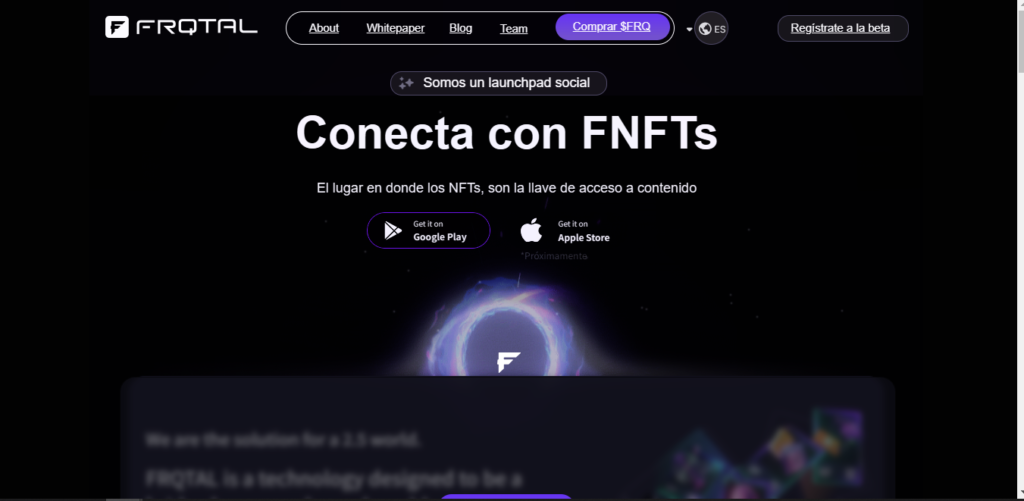
Task: Go to the Blog section
Action: pyautogui.click(x=461, y=28)
